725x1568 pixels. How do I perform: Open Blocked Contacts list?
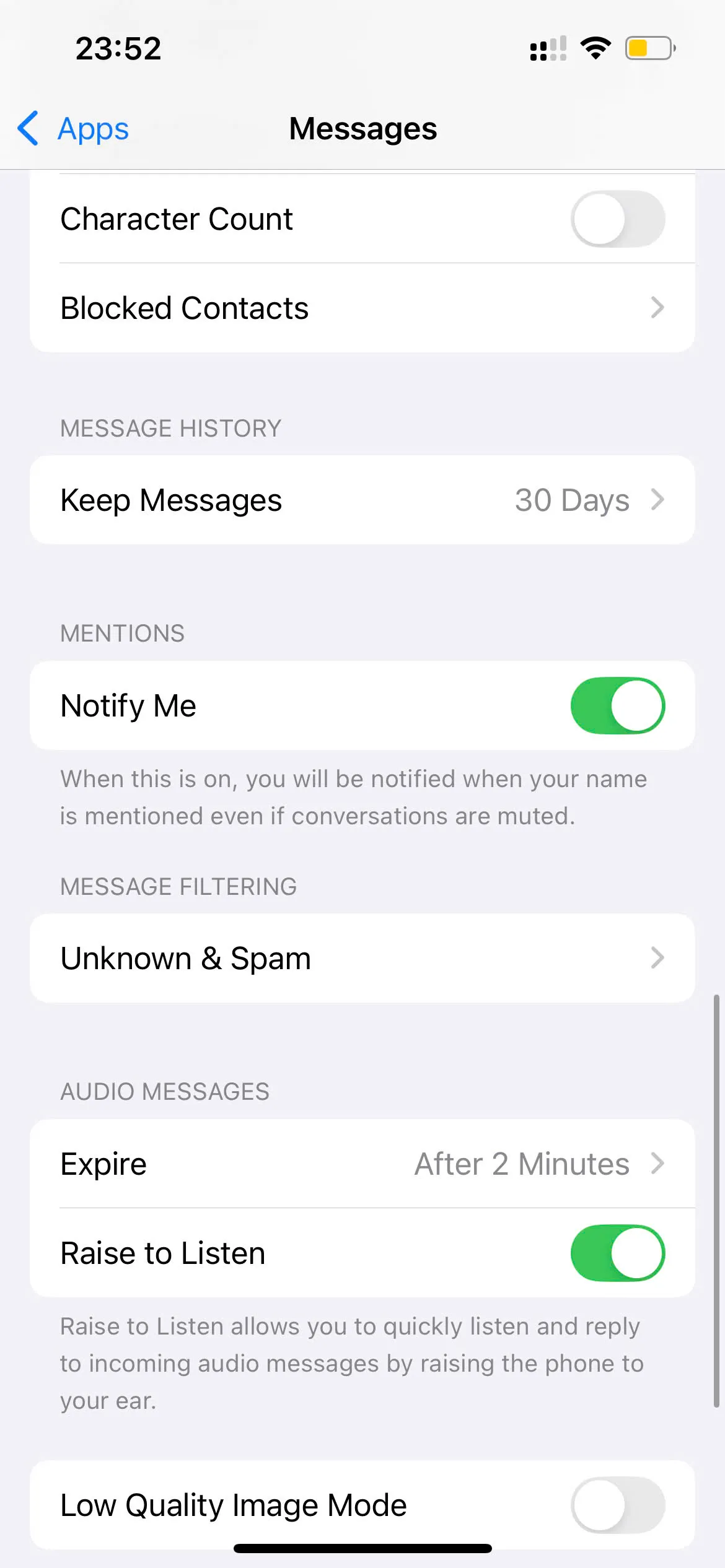[x=362, y=308]
